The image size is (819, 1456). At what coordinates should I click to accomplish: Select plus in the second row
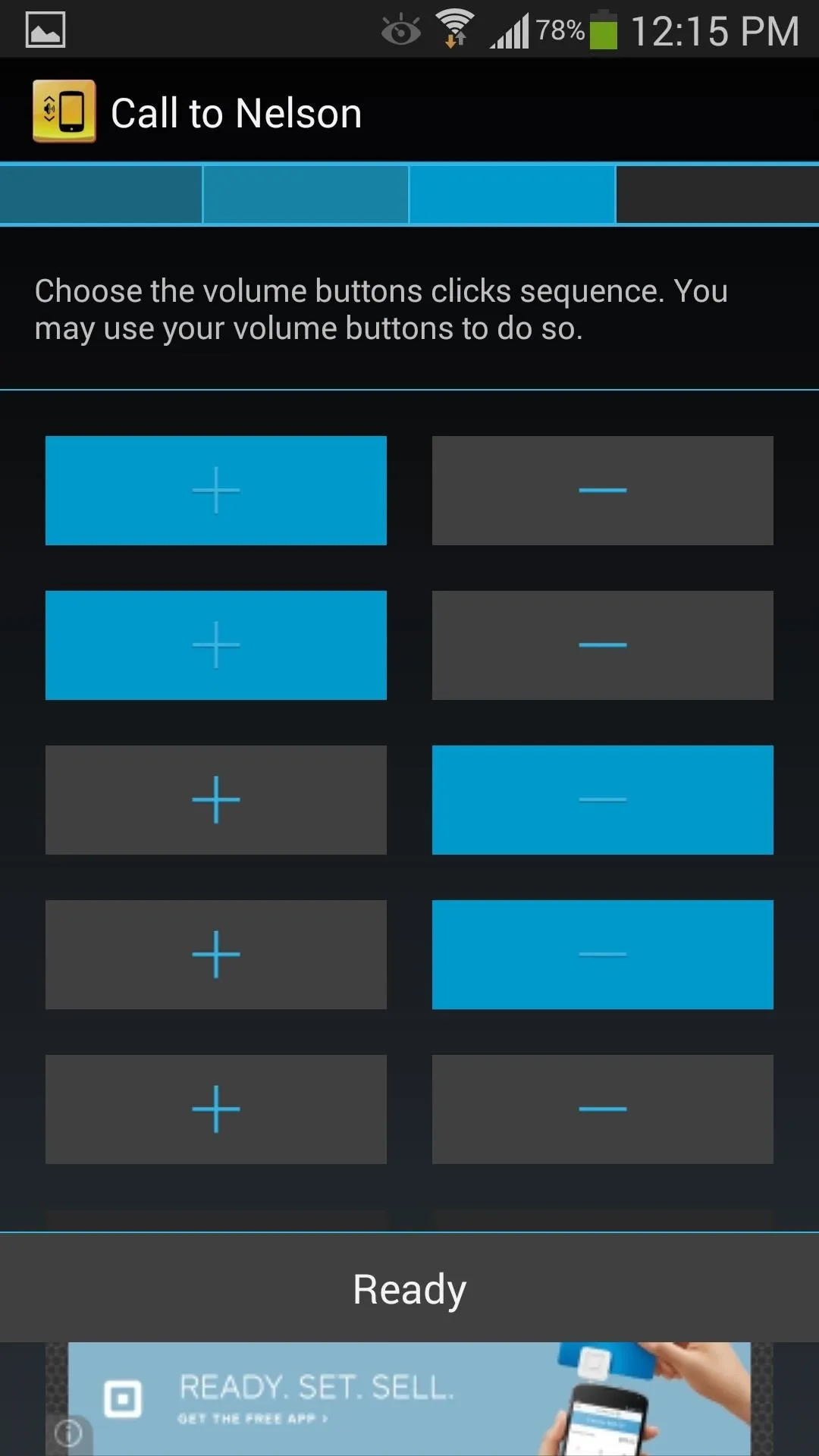coord(216,645)
